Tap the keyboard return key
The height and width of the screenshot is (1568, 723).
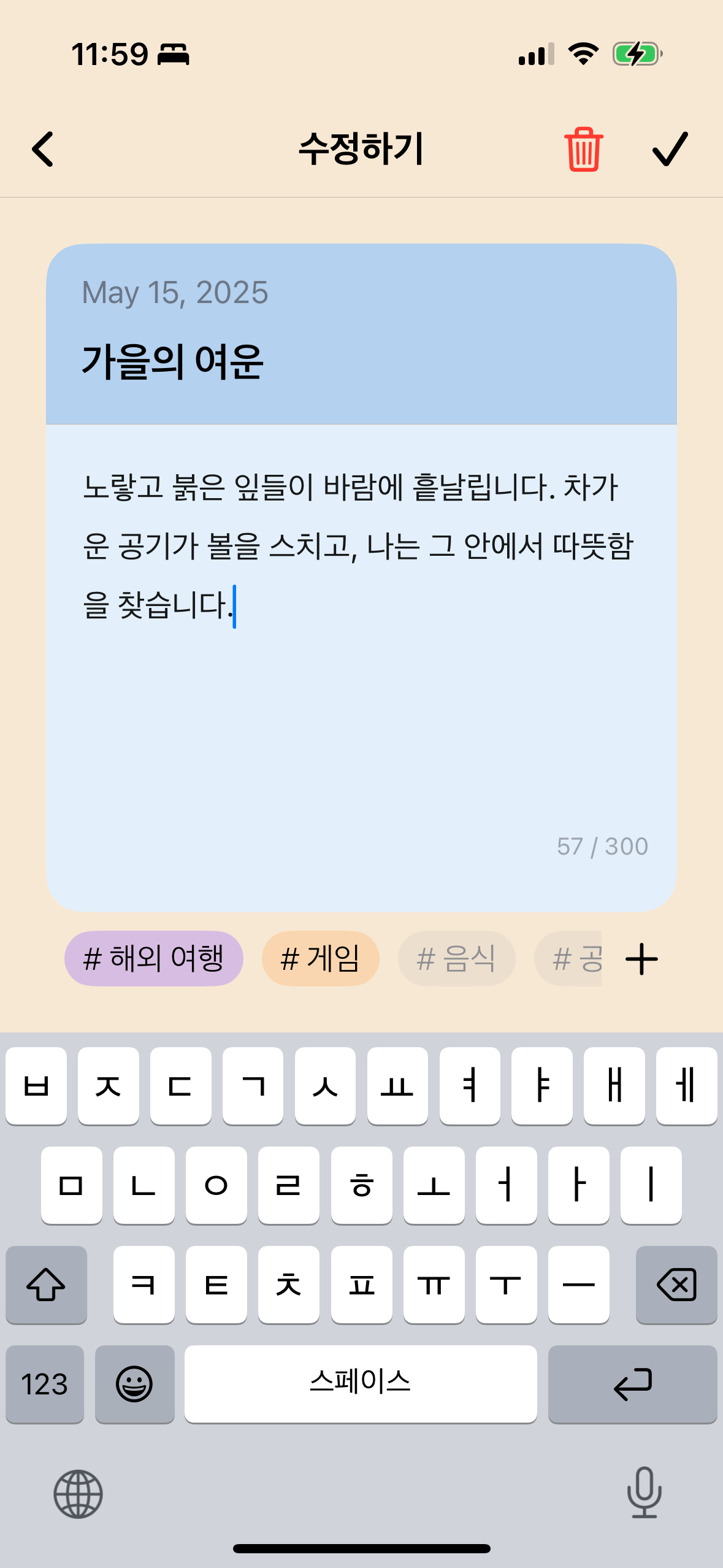coord(632,1384)
